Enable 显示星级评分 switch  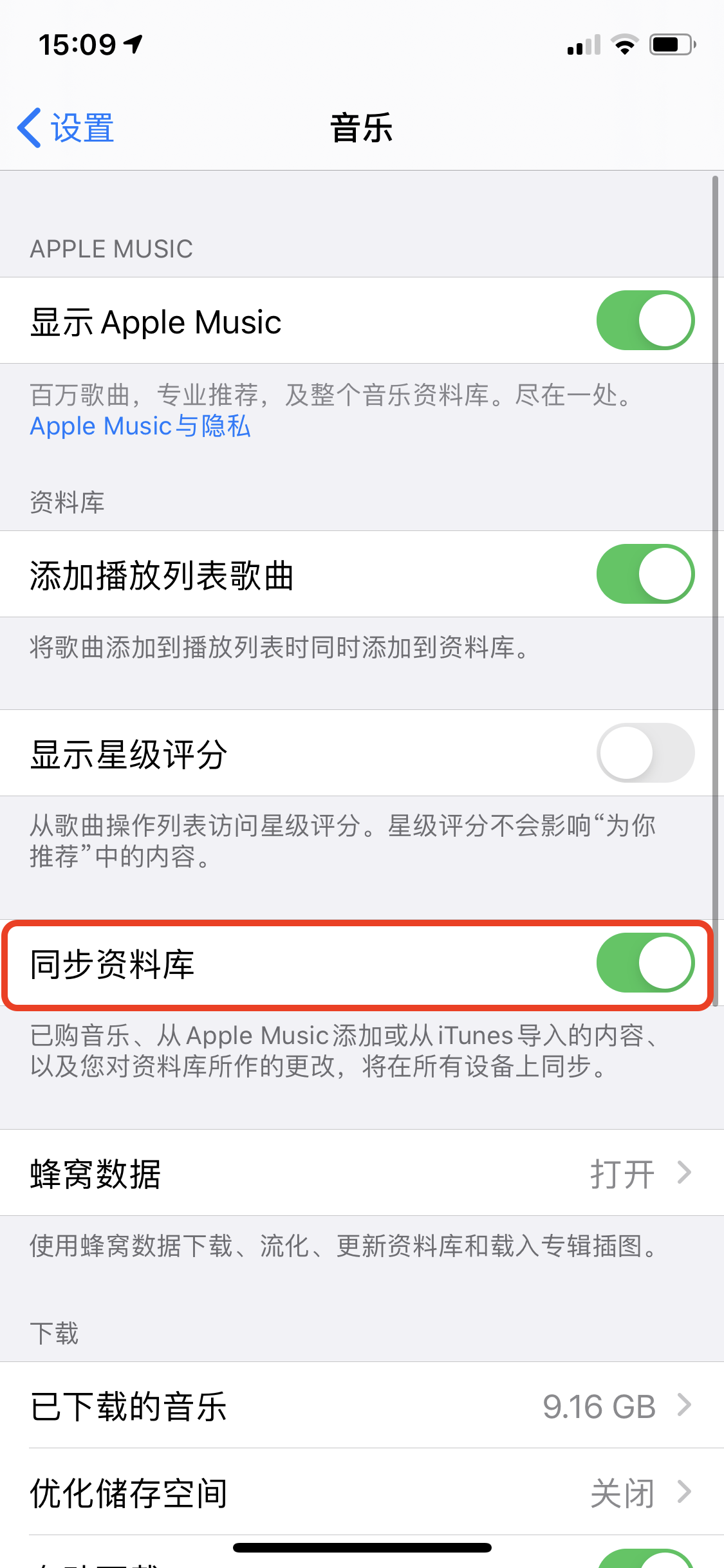coord(645,753)
